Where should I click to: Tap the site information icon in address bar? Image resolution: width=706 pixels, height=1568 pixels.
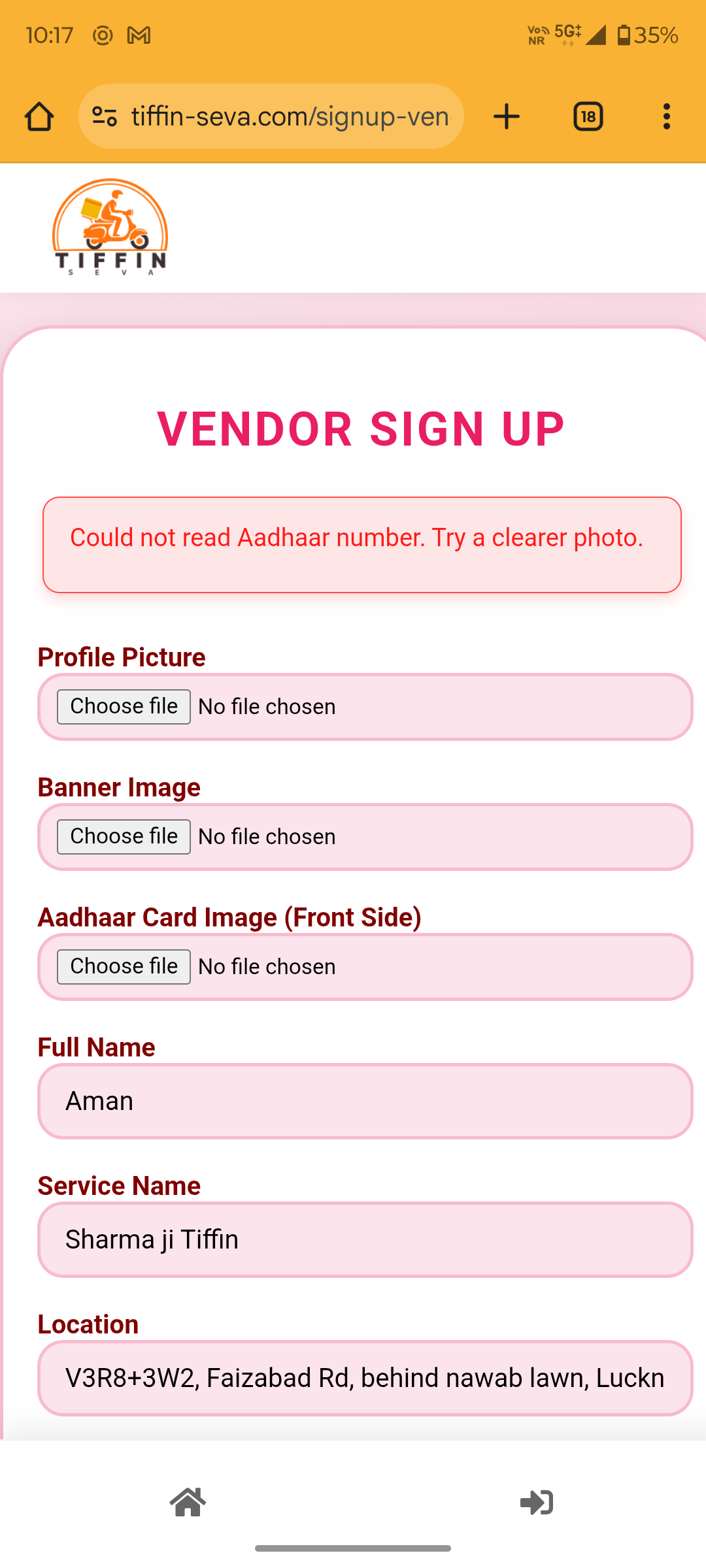105,116
